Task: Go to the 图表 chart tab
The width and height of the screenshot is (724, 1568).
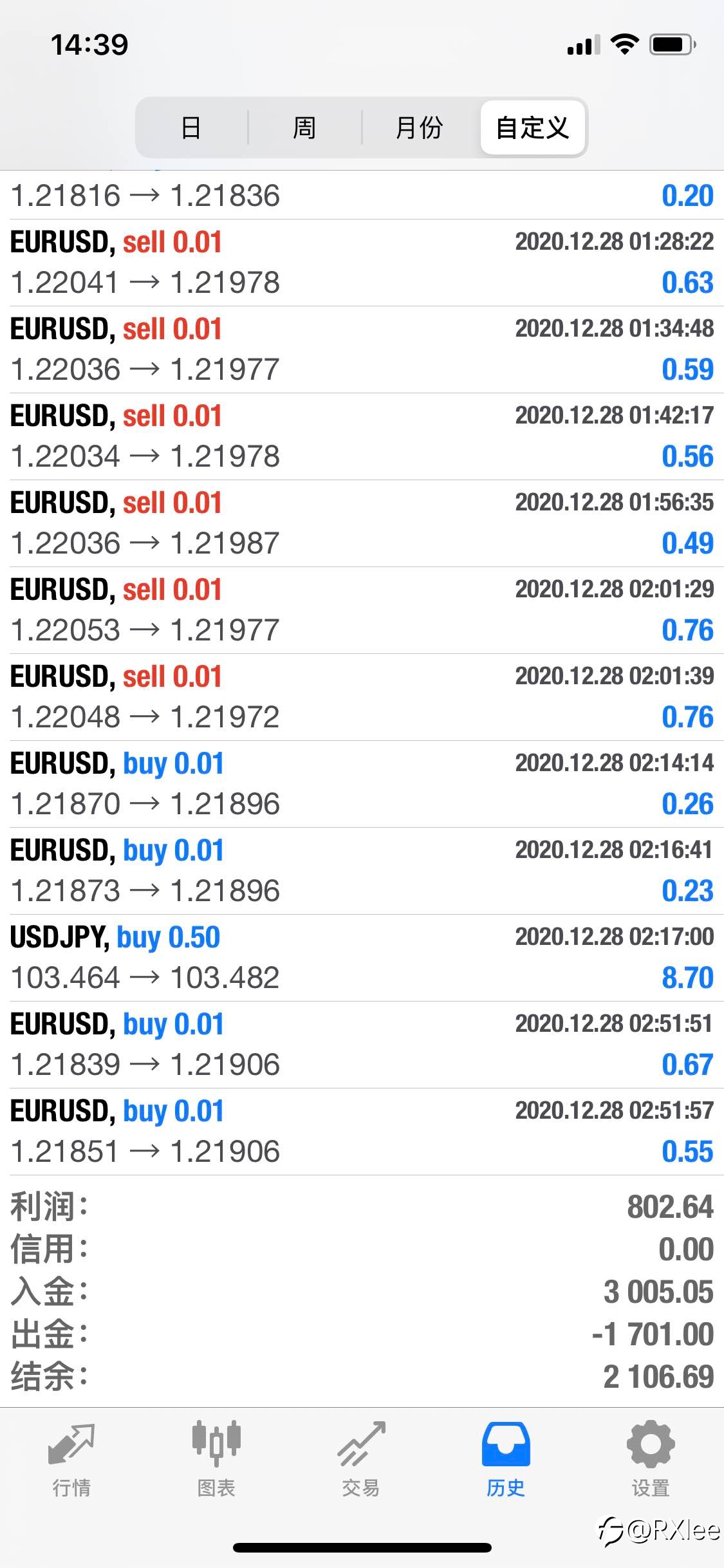Action: click(216, 1459)
